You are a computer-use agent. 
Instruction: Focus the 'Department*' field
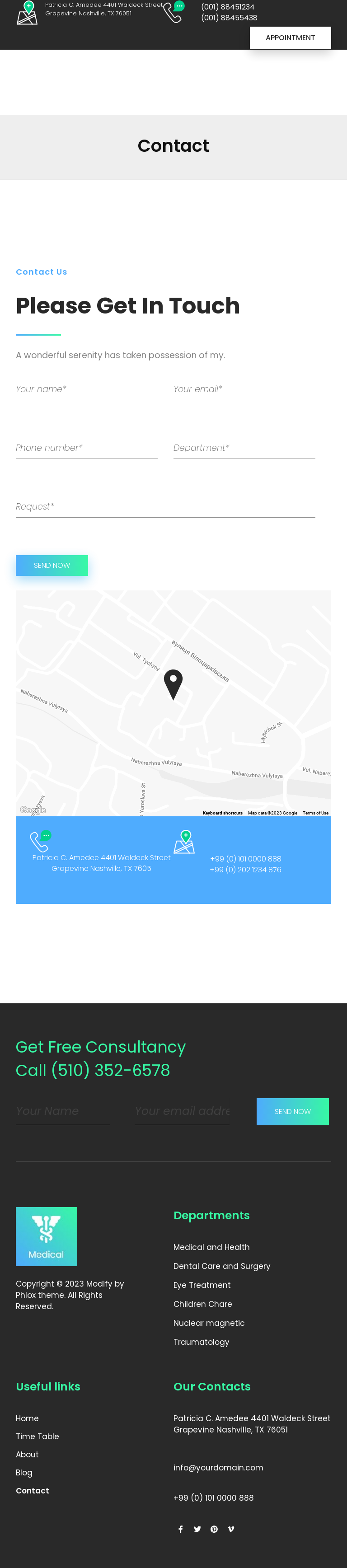(244, 448)
